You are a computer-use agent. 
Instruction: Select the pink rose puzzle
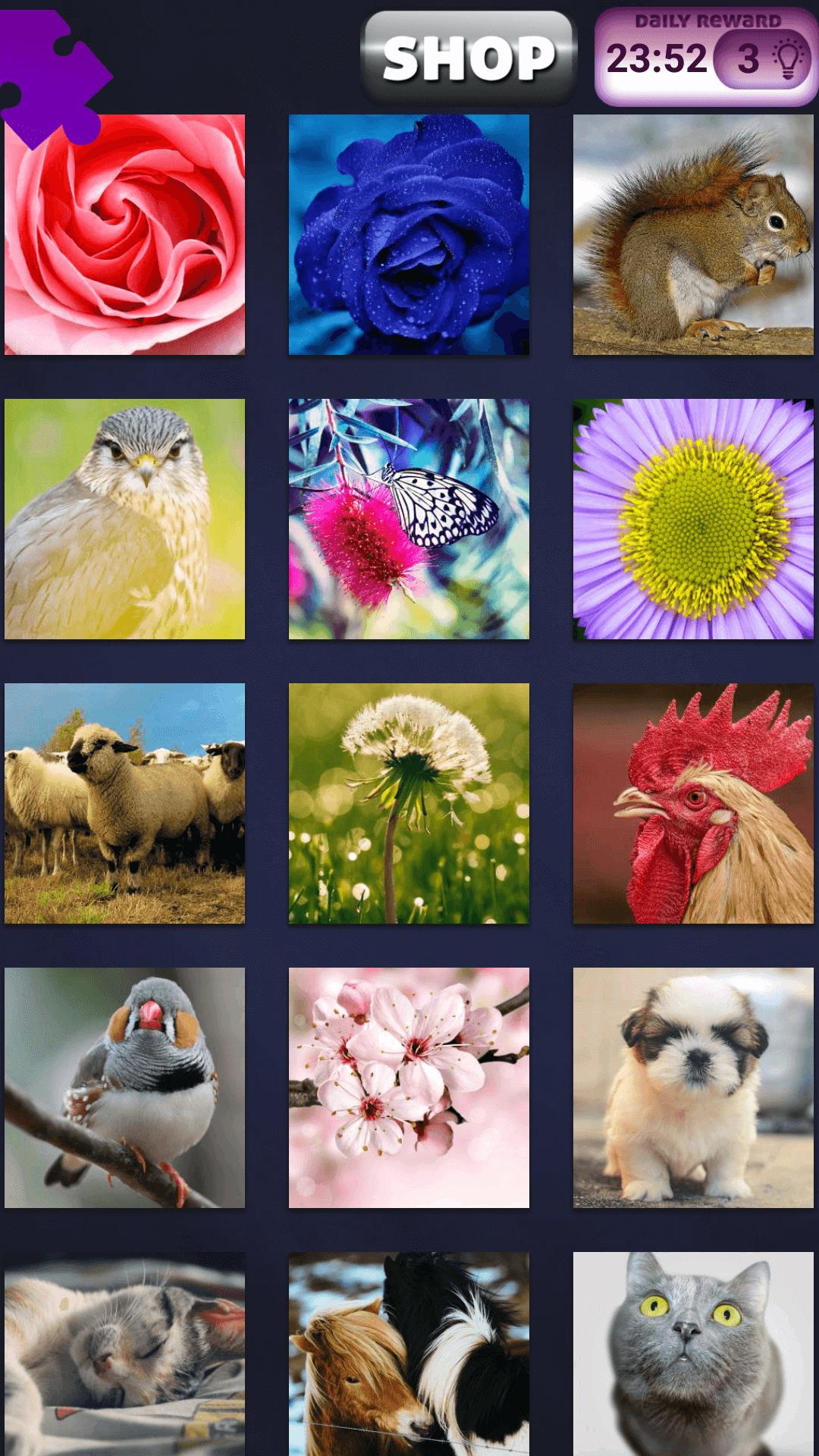[x=125, y=235]
